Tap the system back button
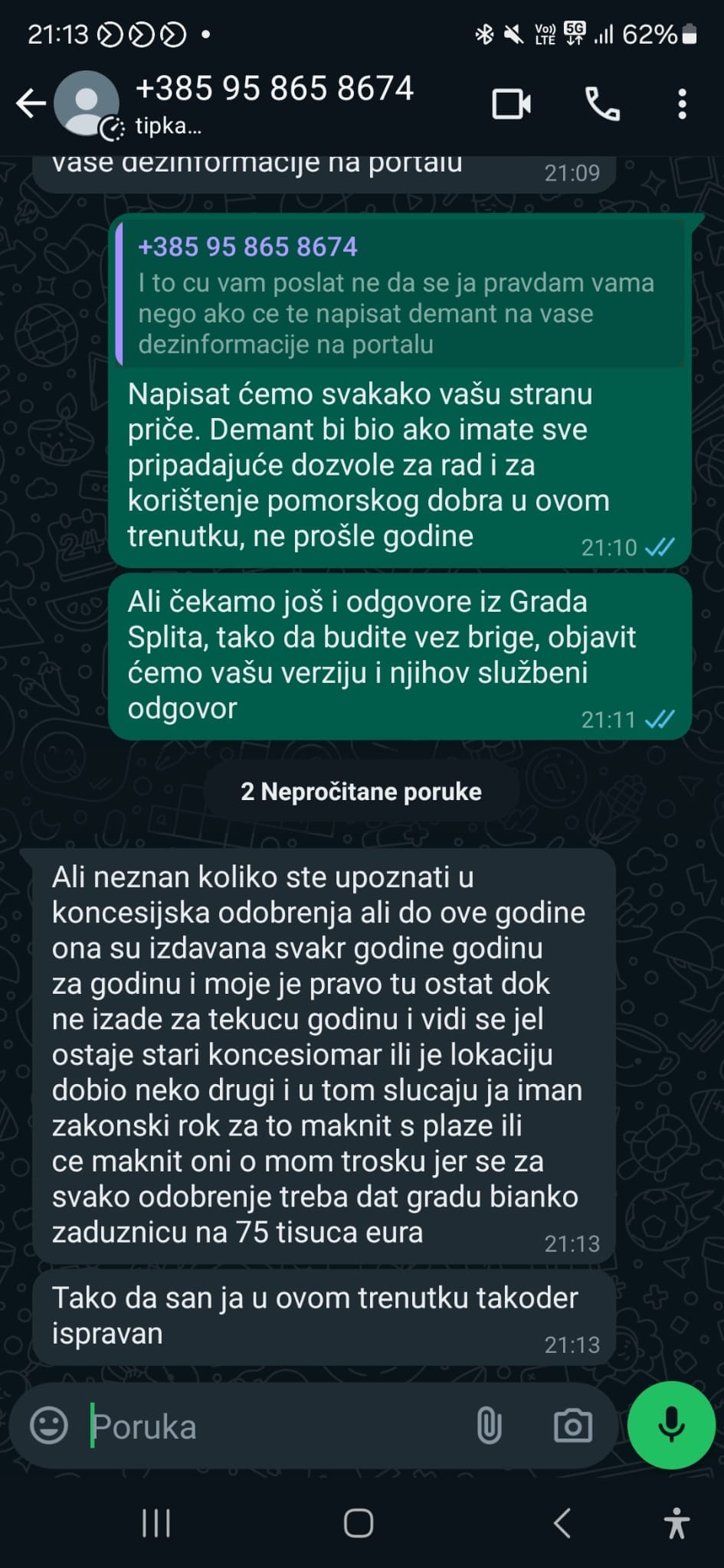The height and width of the screenshot is (1568, 724). click(x=562, y=1523)
